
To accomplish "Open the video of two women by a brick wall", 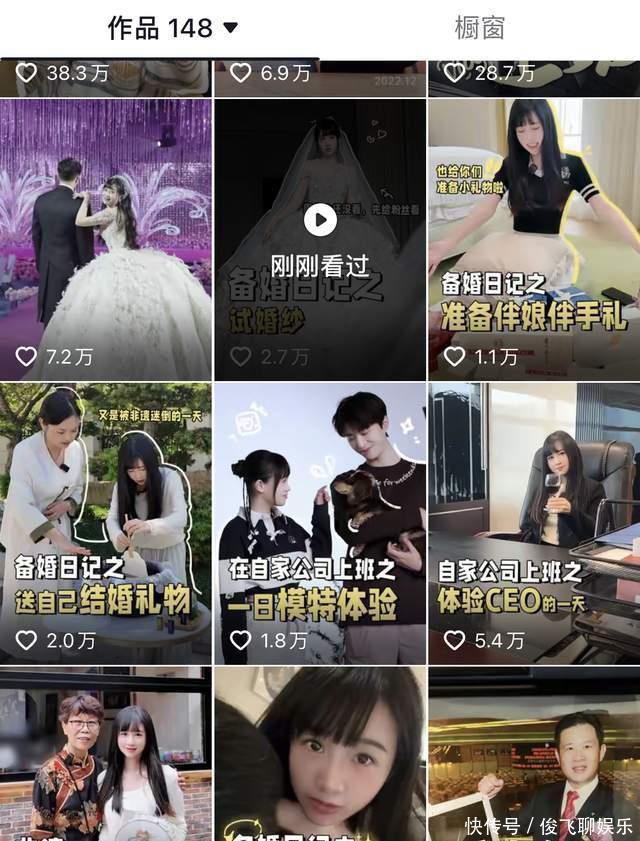I will [105, 755].
